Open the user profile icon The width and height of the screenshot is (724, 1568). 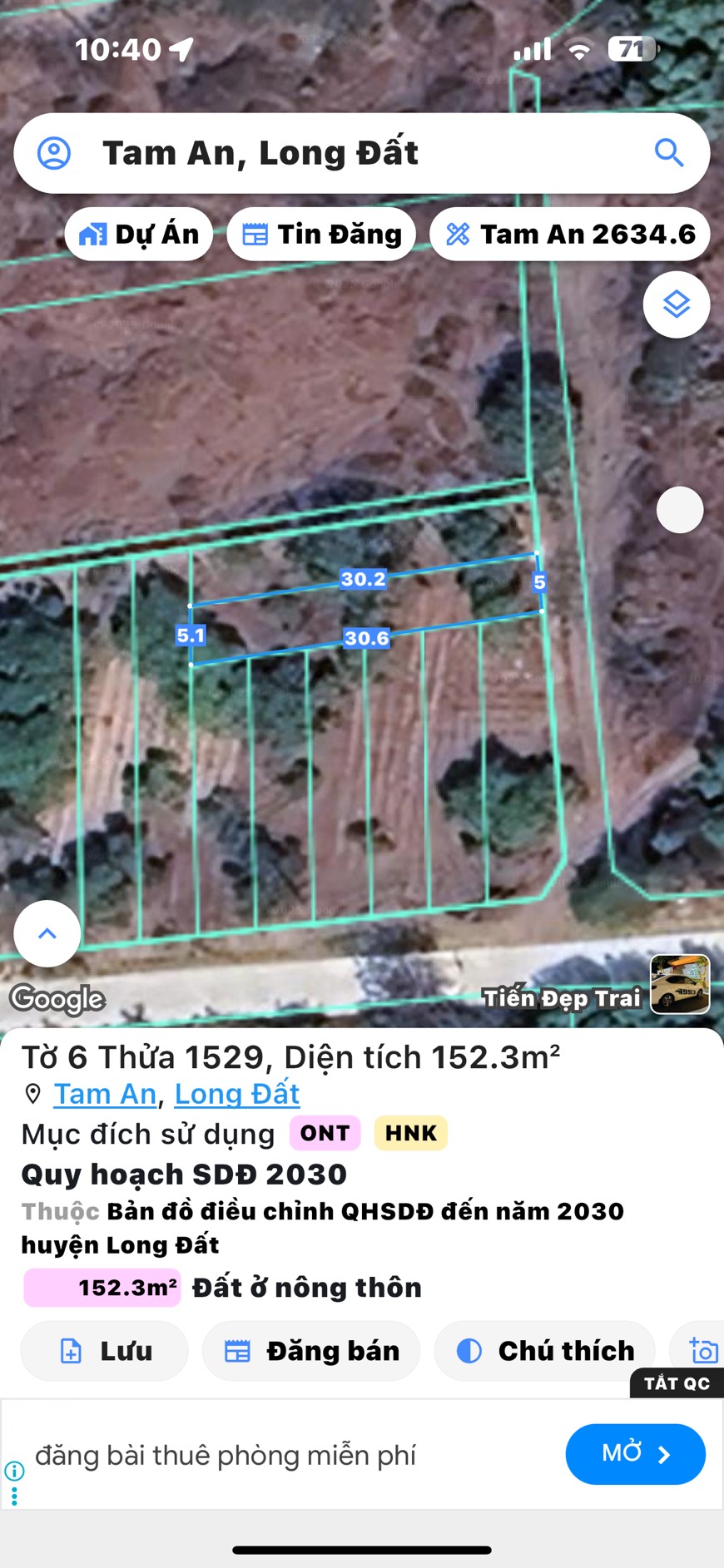(x=54, y=153)
